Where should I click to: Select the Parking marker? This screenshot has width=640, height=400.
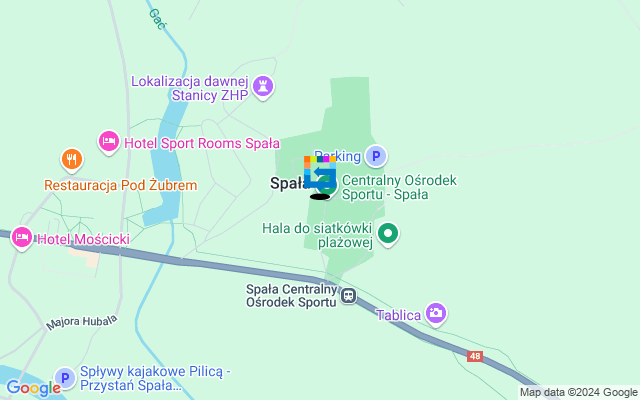375,156
